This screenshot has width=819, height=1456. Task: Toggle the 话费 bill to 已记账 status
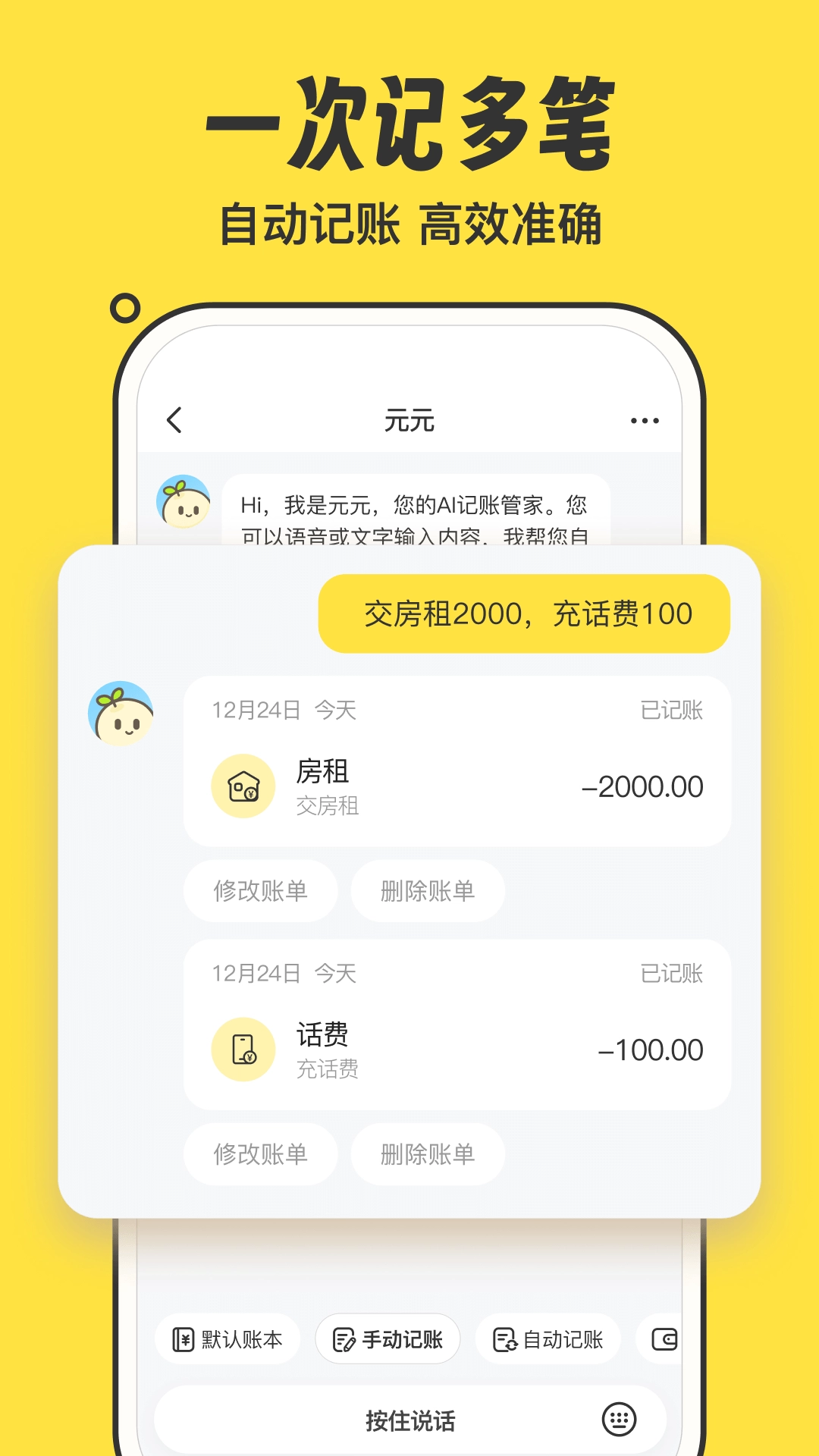pos(672,973)
